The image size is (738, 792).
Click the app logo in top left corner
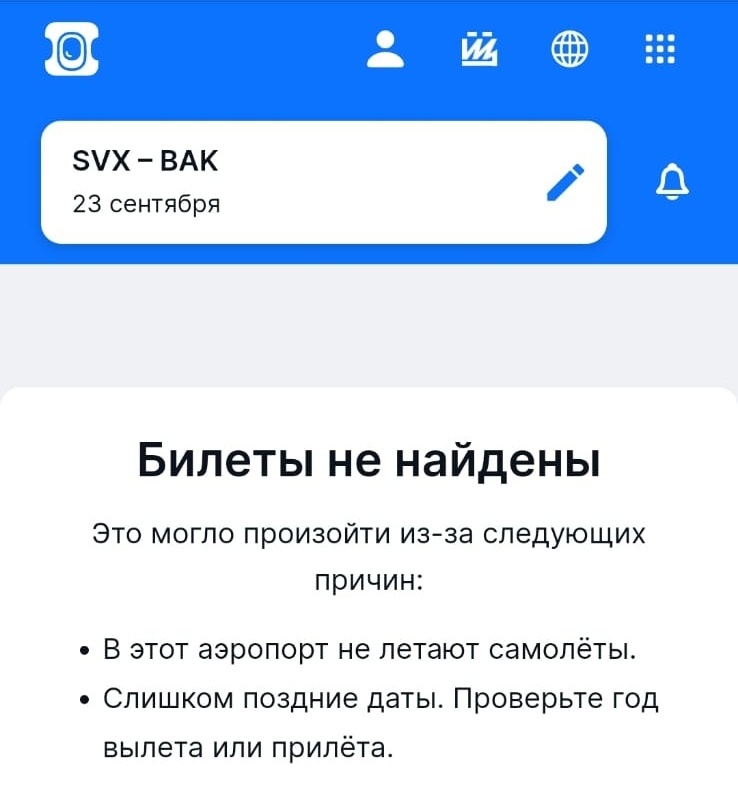pos(70,50)
